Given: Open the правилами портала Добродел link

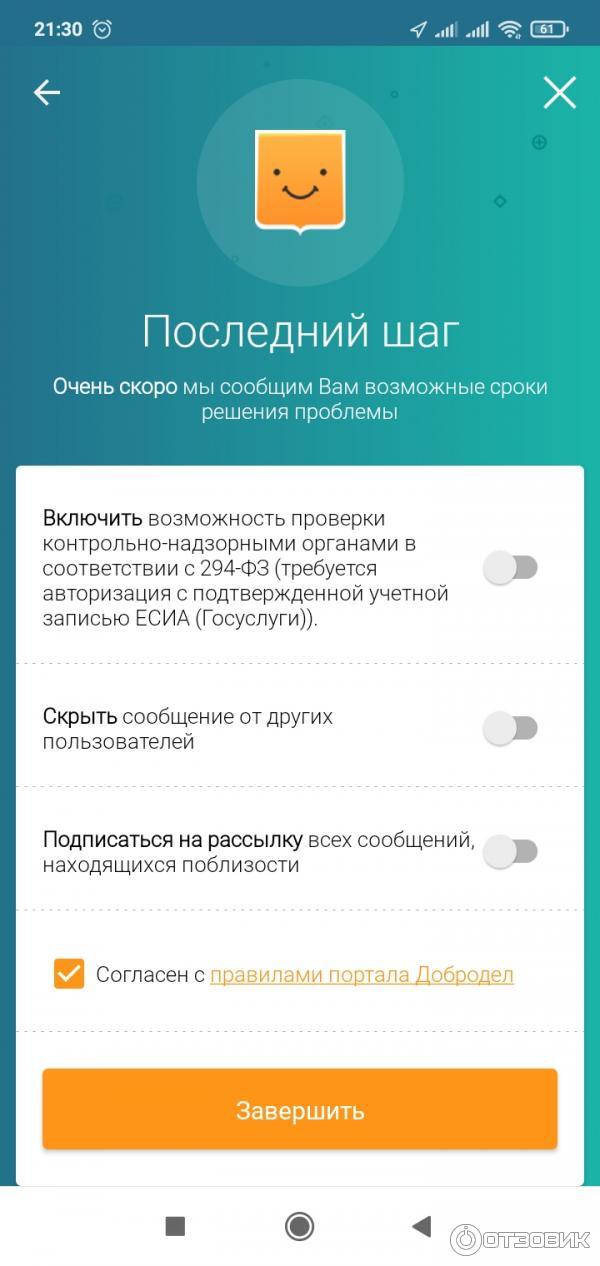Looking at the screenshot, I should pos(361,974).
